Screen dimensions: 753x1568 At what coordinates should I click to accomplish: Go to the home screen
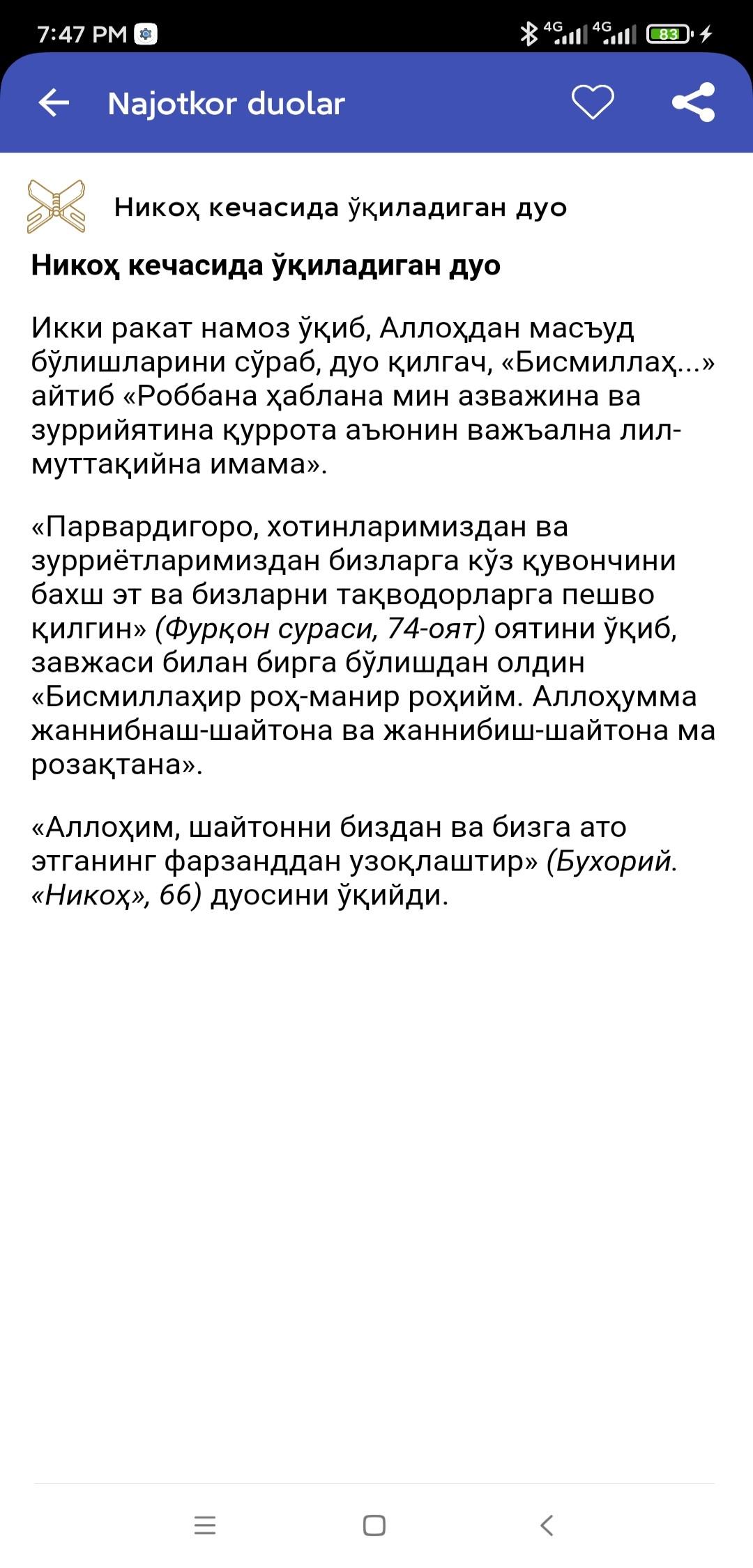[374, 1525]
